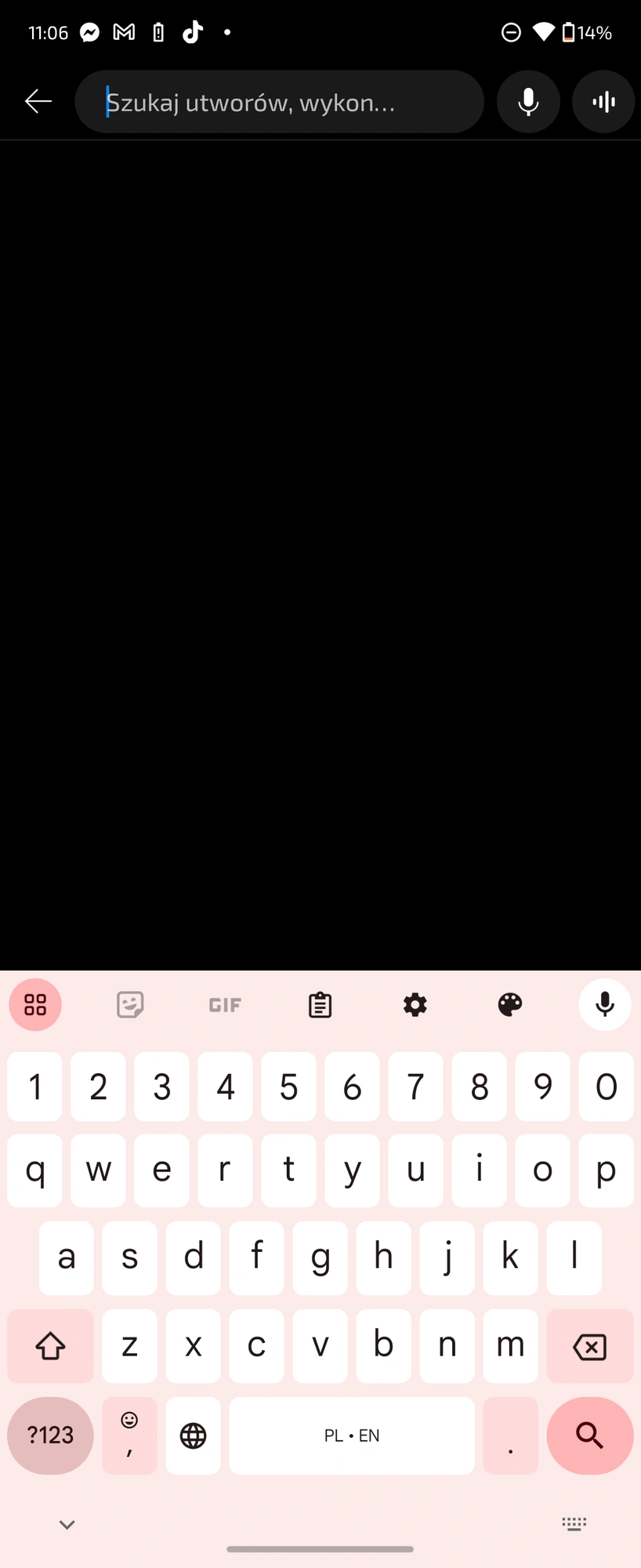Open the keyboard clipboard
This screenshot has width=641, height=1568.
coord(320,1004)
